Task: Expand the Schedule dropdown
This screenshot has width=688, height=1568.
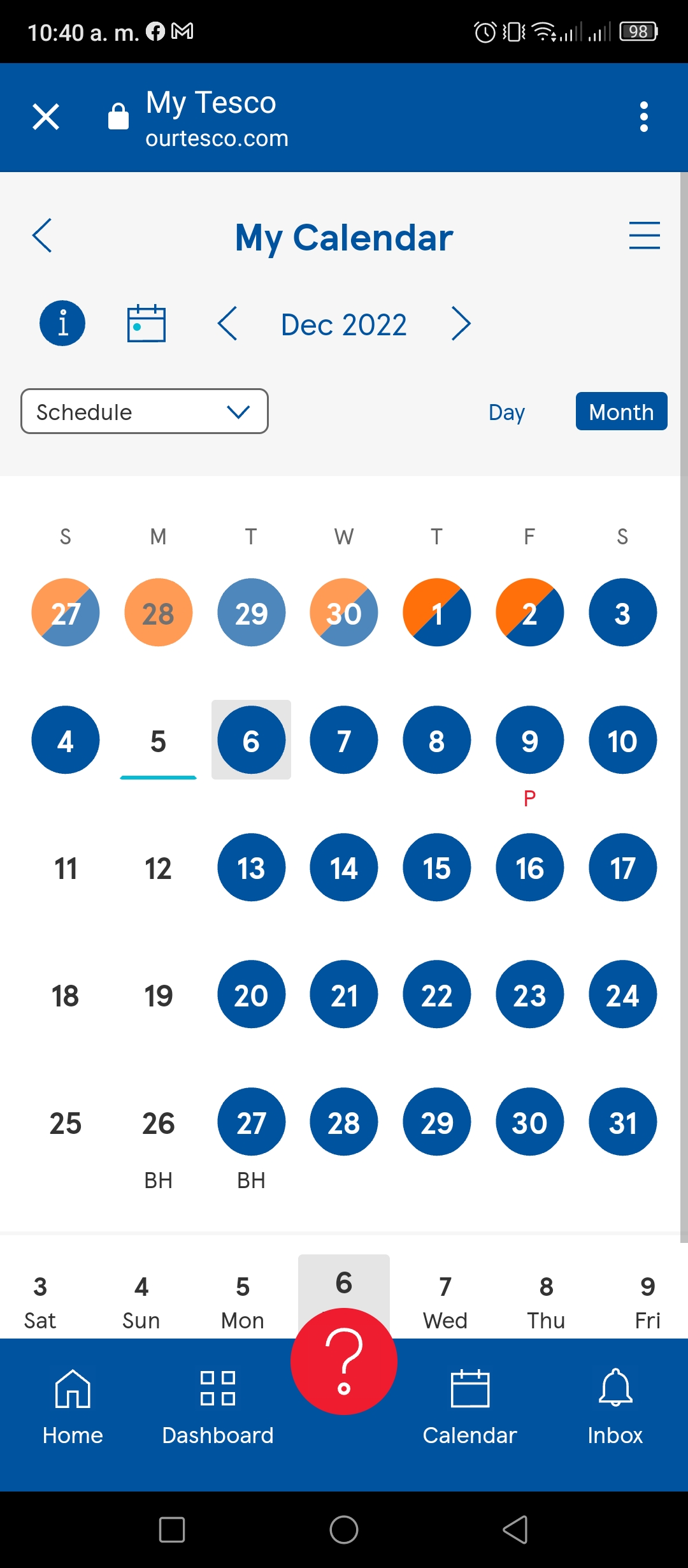Action: pyautogui.click(x=145, y=411)
